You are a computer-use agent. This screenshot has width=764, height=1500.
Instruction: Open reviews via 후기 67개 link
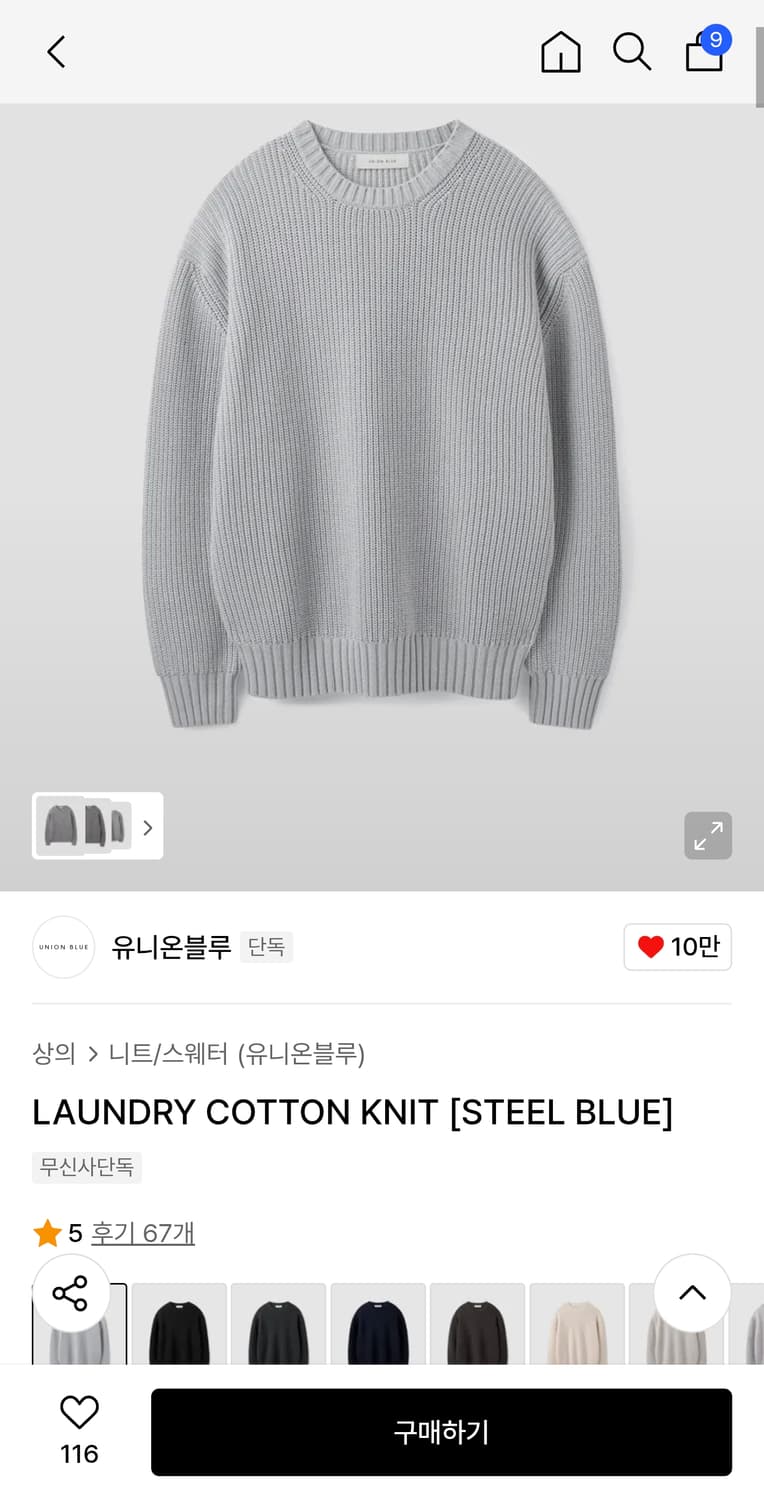(x=143, y=1234)
